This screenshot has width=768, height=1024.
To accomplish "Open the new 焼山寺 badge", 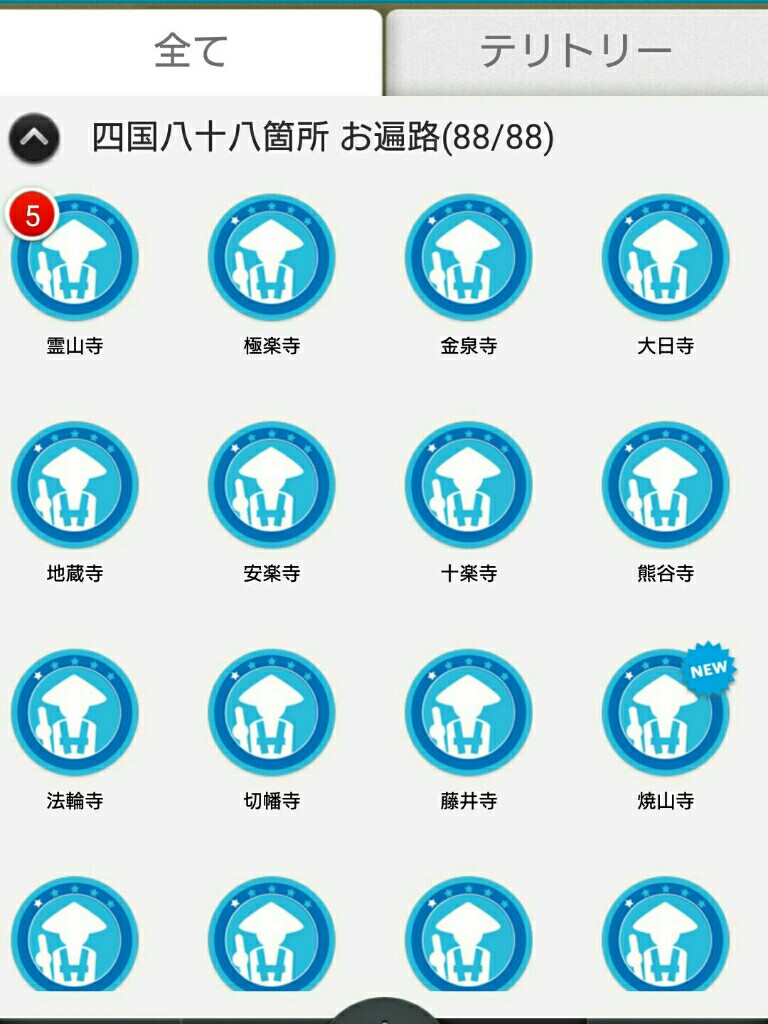I will point(665,713).
